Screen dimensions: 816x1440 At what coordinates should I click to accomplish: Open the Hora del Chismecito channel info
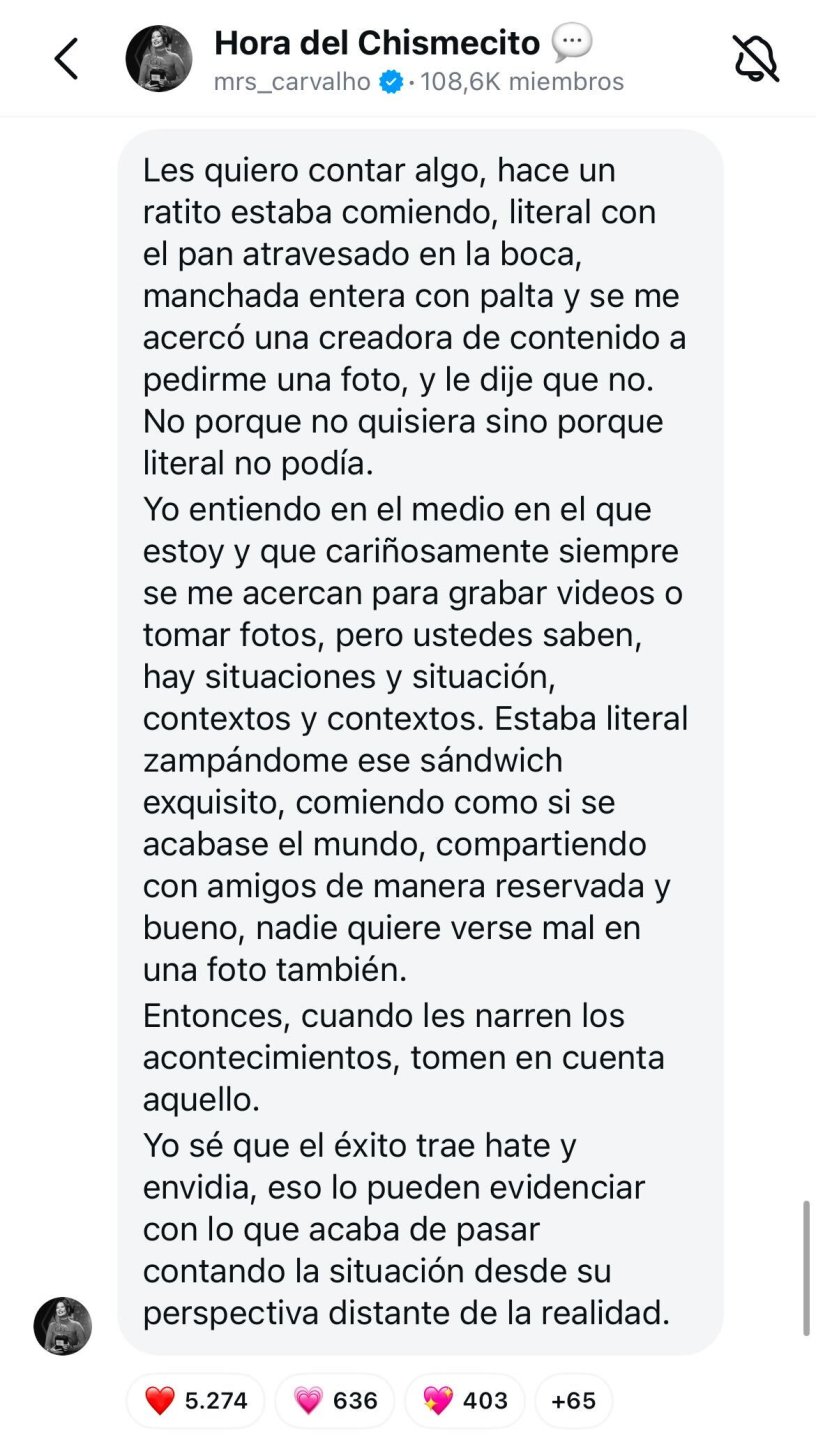pyautogui.click(x=376, y=43)
